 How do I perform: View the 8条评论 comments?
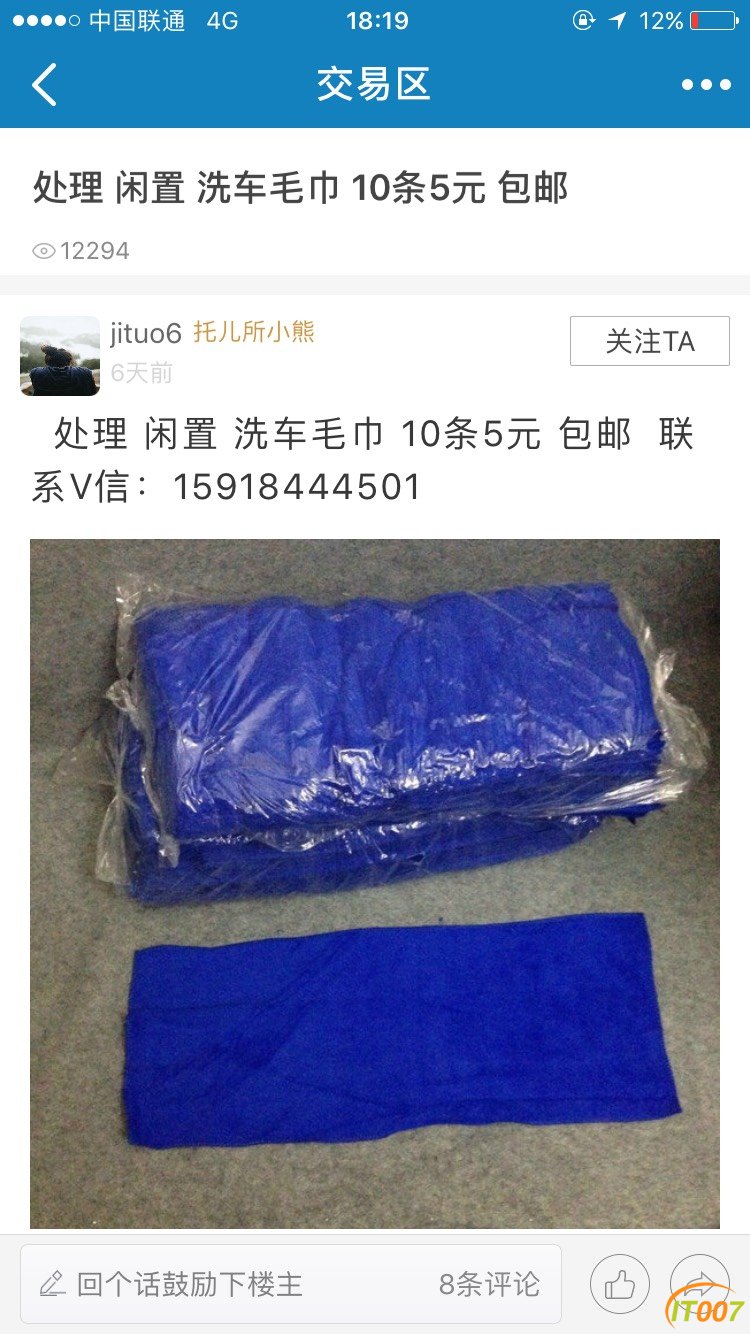click(489, 1284)
